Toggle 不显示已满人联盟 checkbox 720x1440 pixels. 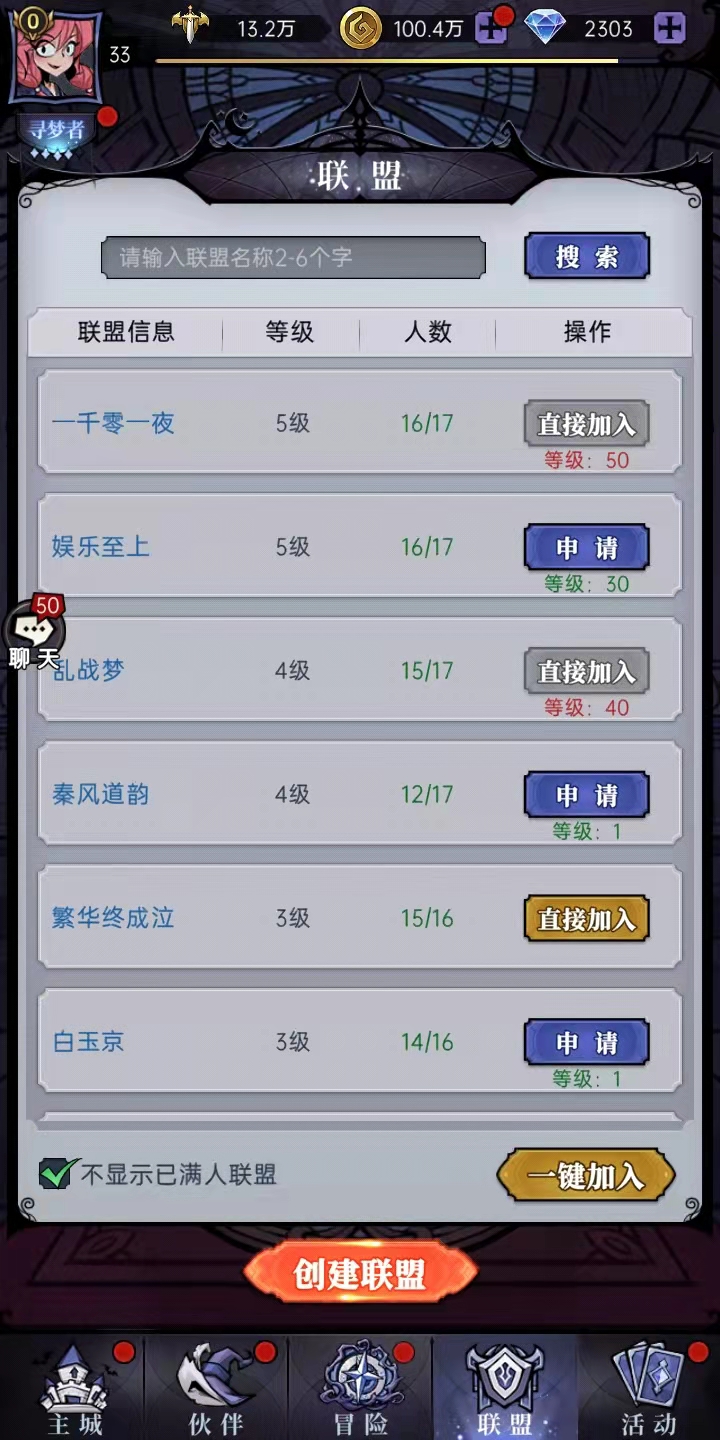(x=56, y=1174)
